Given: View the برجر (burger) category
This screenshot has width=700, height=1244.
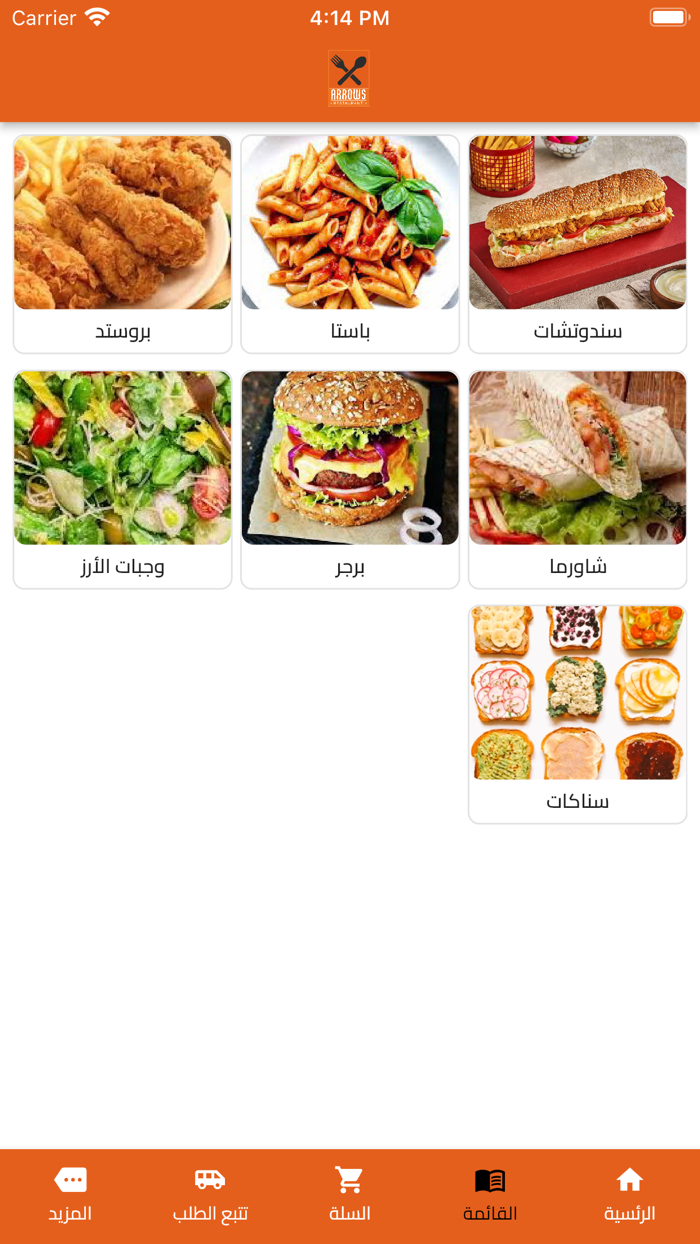Looking at the screenshot, I should pyautogui.click(x=350, y=479).
